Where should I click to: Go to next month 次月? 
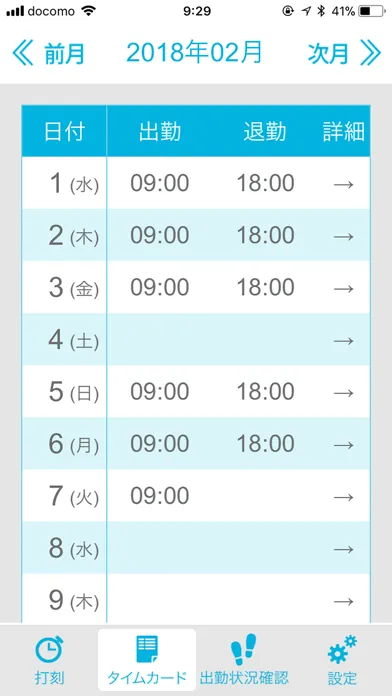[x=344, y=53]
